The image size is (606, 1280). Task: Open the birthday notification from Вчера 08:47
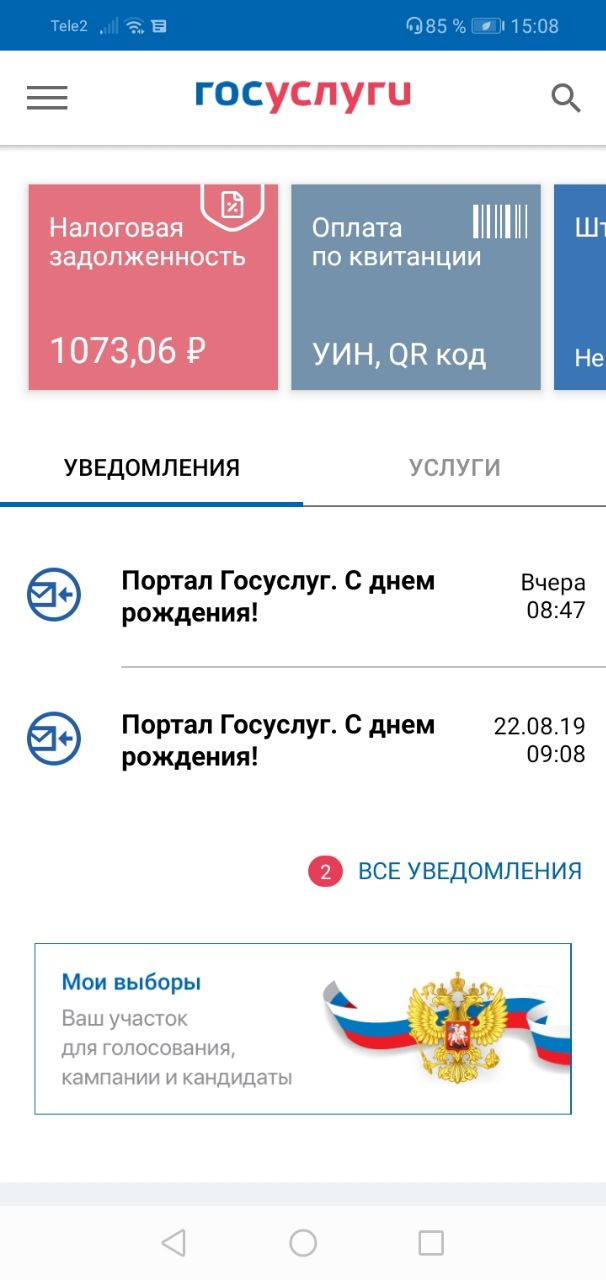click(x=303, y=596)
